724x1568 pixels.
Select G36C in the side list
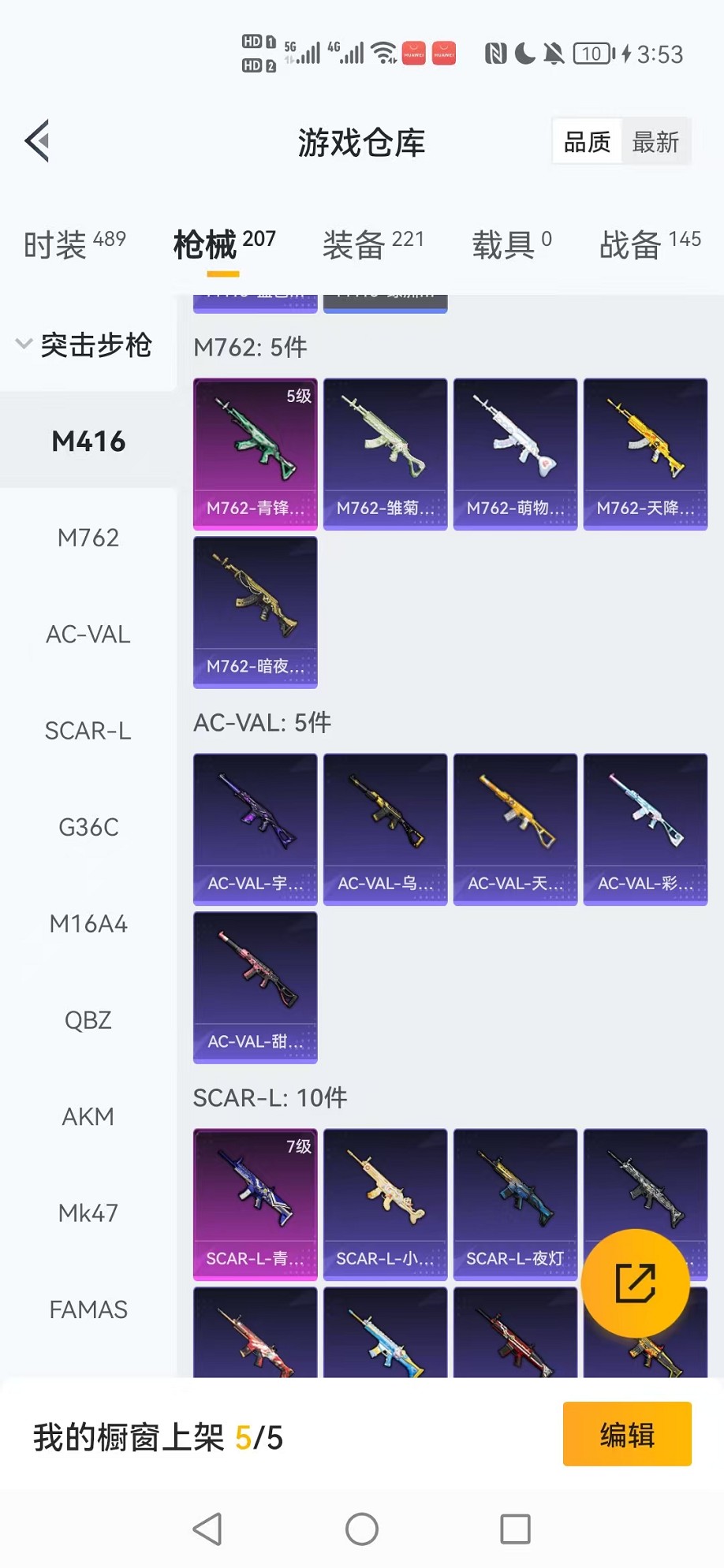88,828
